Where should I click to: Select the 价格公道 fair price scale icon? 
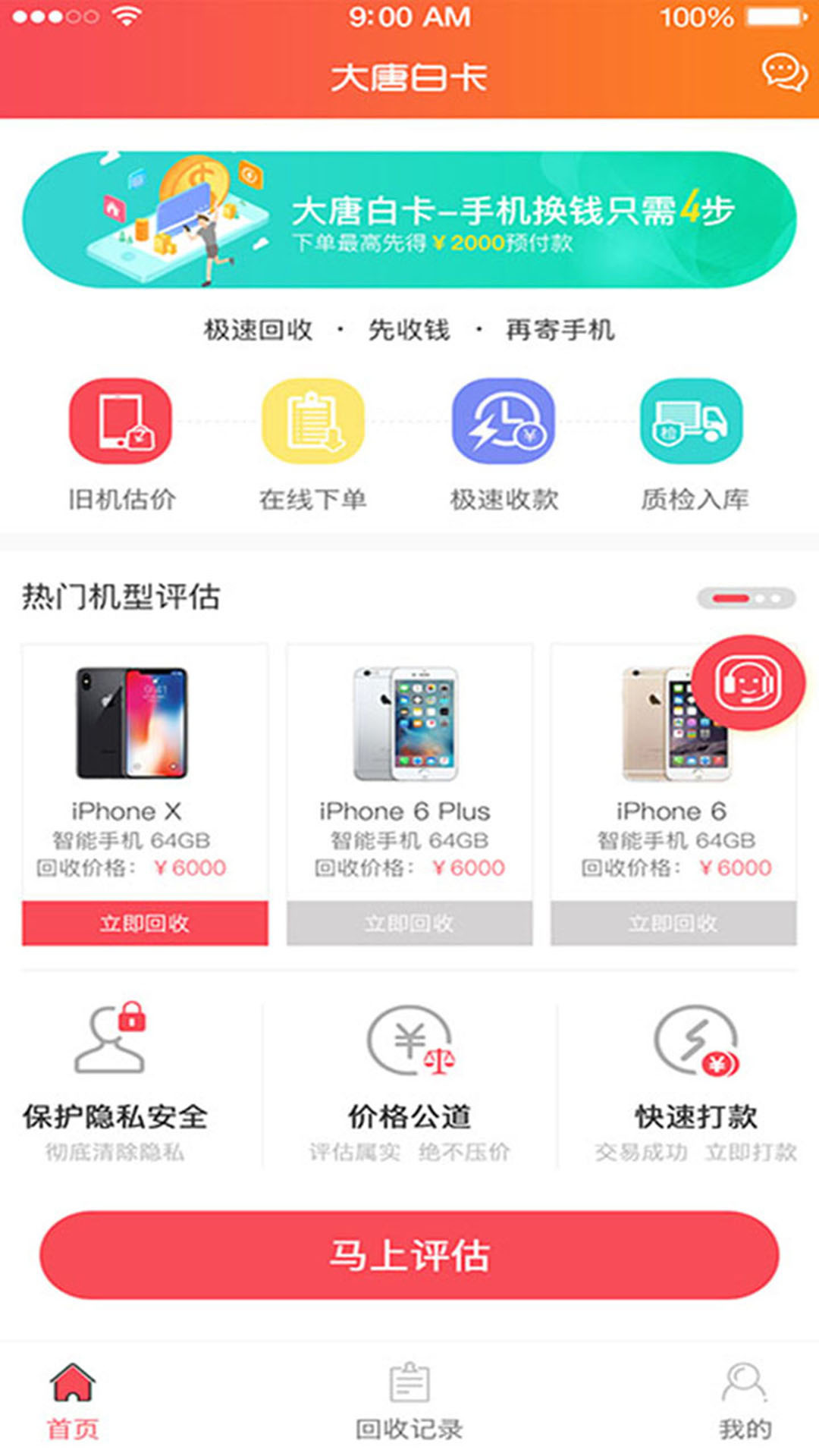click(410, 1039)
